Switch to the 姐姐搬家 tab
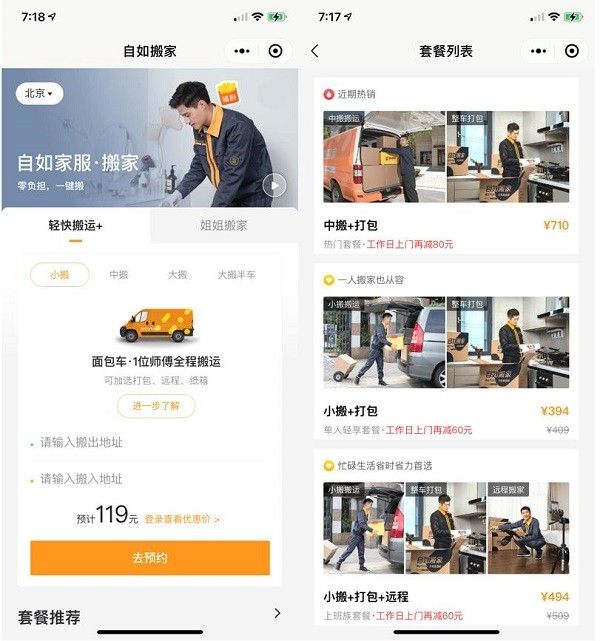The height and width of the screenshot is (641, 600). [223, 225]
